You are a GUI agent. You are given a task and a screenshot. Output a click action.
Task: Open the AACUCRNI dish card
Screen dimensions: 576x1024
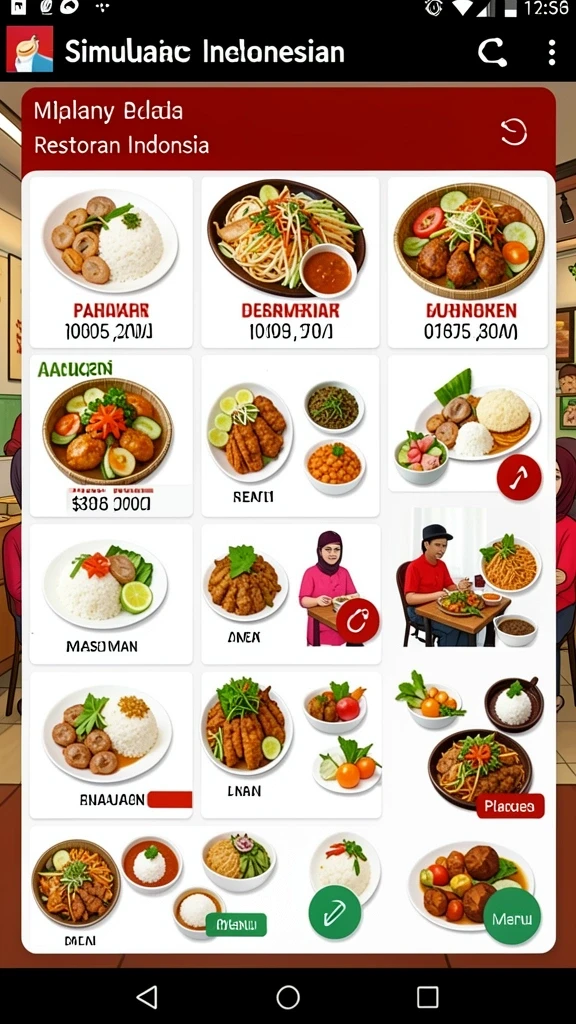pos(111,436)
